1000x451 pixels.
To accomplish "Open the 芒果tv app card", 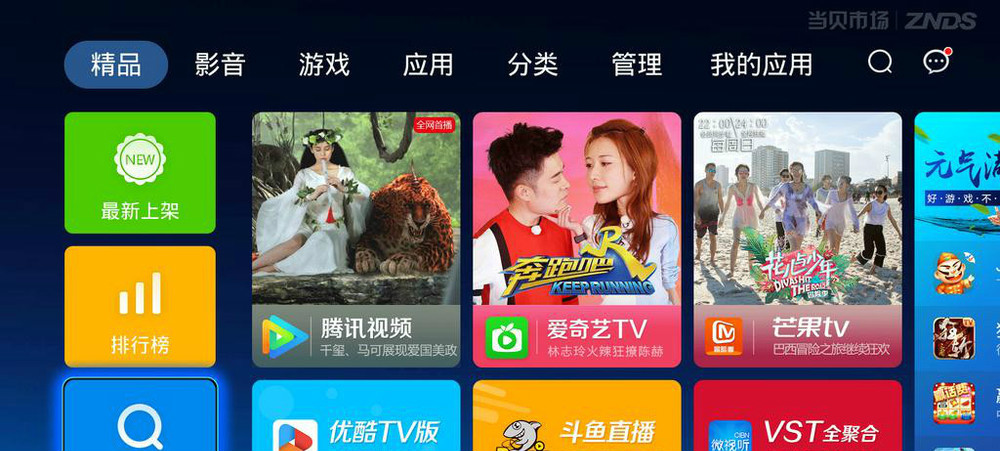I will click(x=797, y=240).
